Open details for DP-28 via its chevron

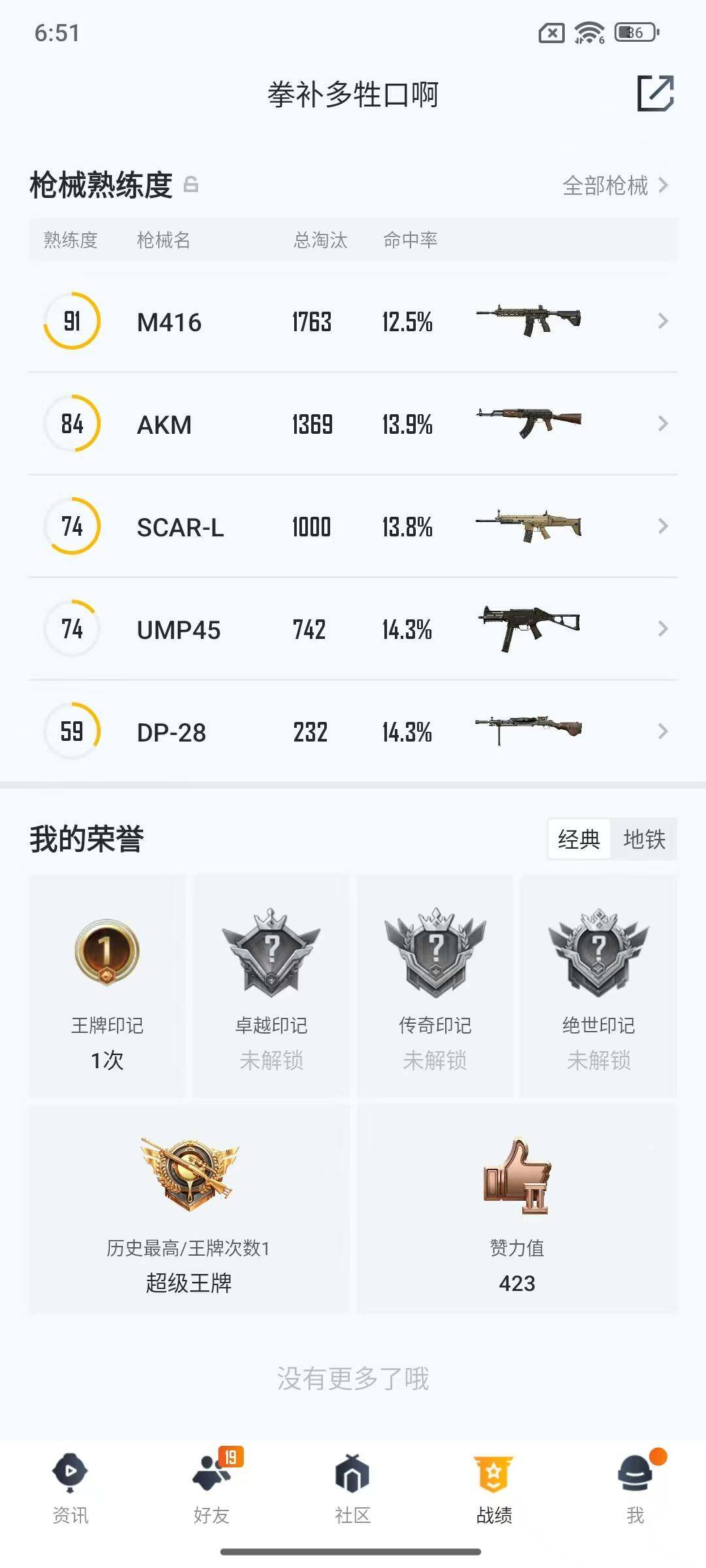click(662, 732)
